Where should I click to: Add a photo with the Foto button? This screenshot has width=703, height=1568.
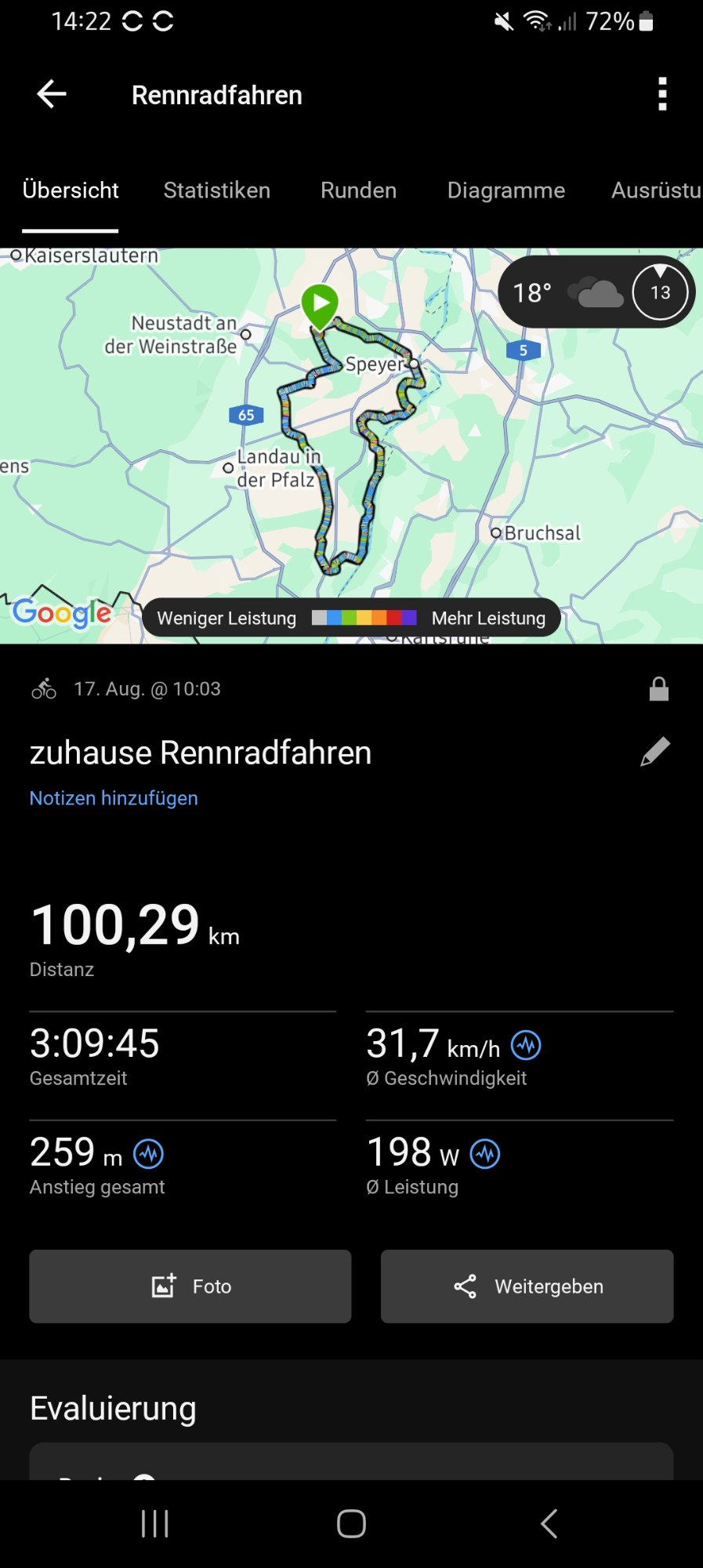[190, 1287]
